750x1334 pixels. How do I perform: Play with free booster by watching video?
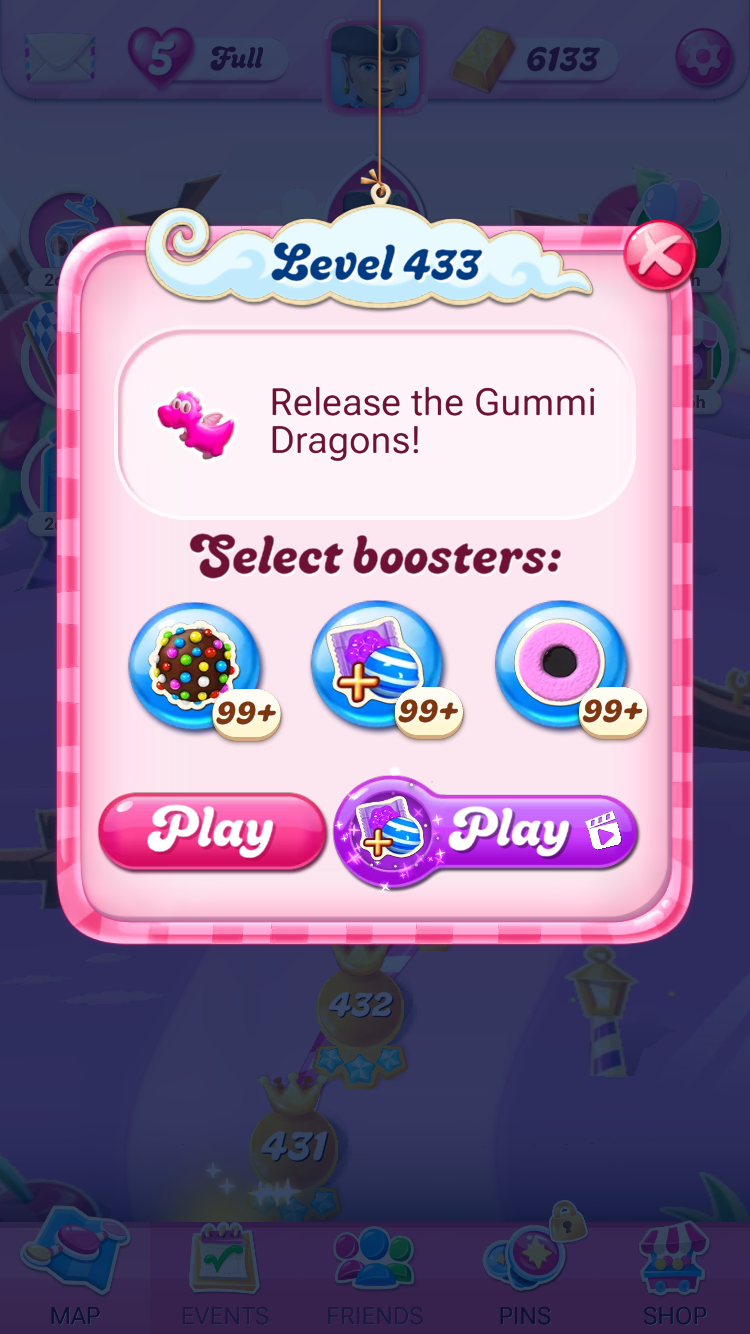[487, 831]
